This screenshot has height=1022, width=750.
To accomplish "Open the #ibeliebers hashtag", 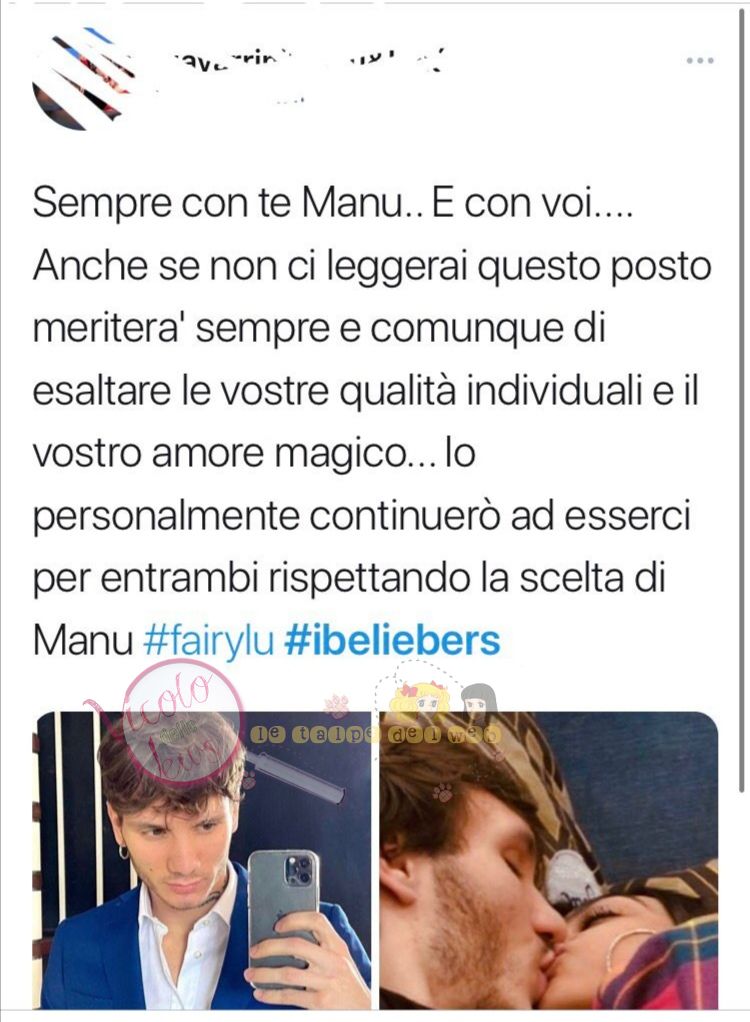I will pos(391,641).
